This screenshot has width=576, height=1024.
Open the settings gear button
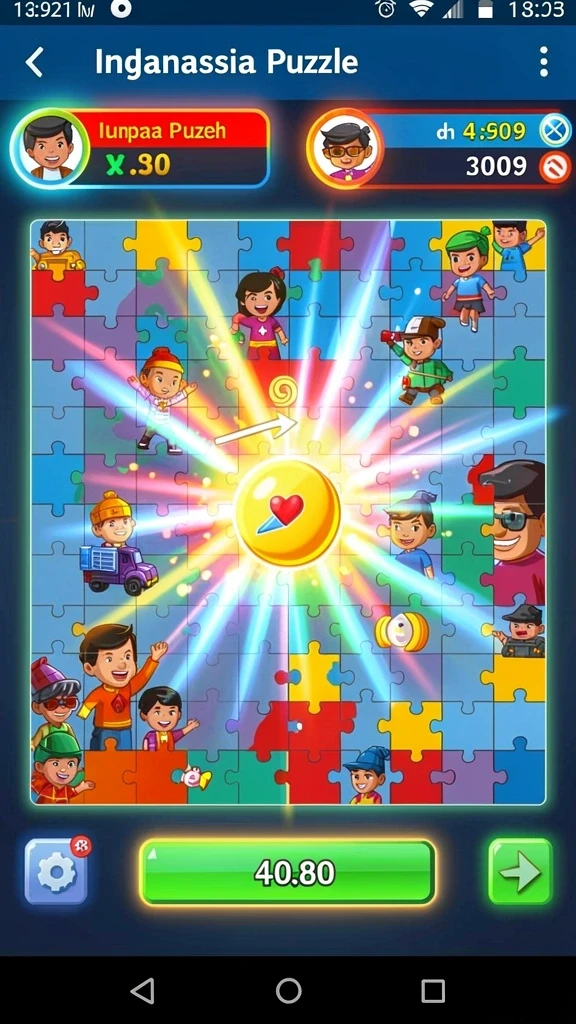(56, 871)
